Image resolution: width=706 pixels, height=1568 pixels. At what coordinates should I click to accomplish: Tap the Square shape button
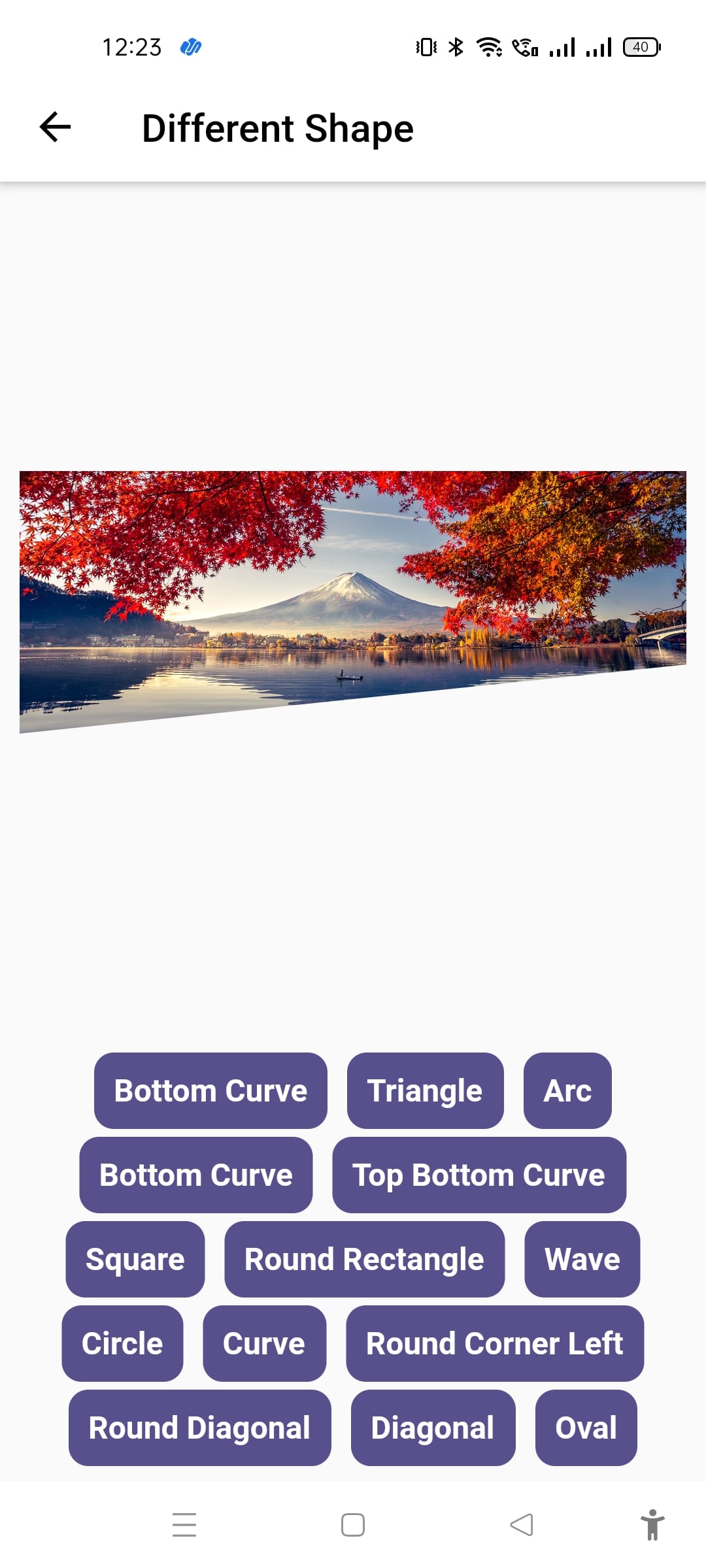click(135, 1259)
